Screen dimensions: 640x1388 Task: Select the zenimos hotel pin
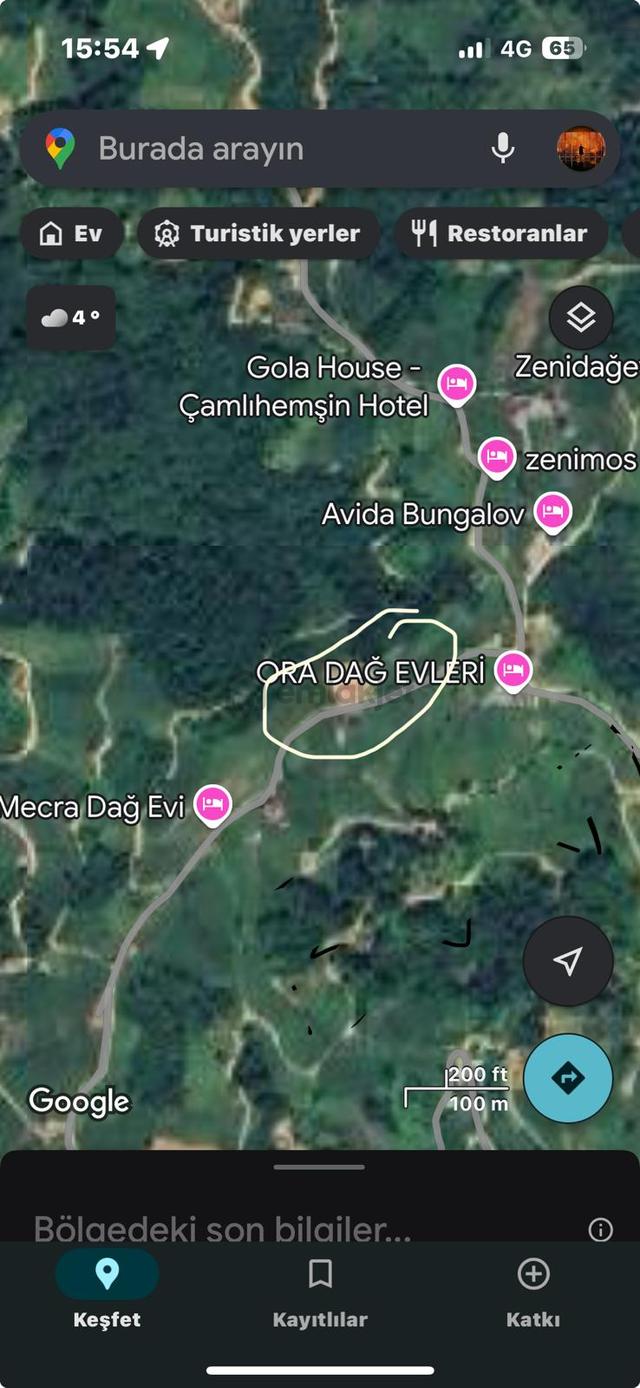[x=496, y=458]
